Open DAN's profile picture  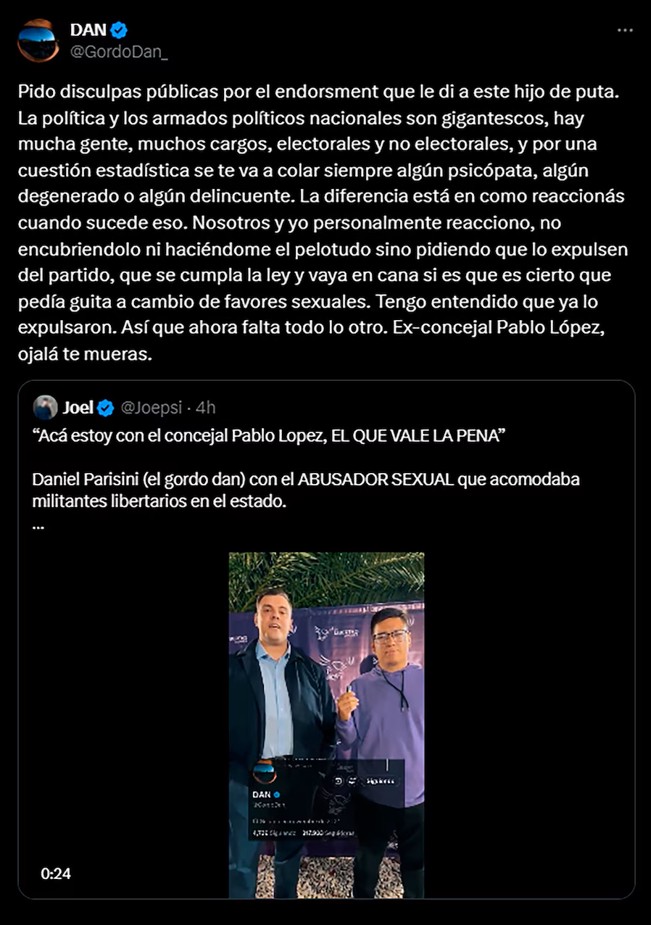38,40
